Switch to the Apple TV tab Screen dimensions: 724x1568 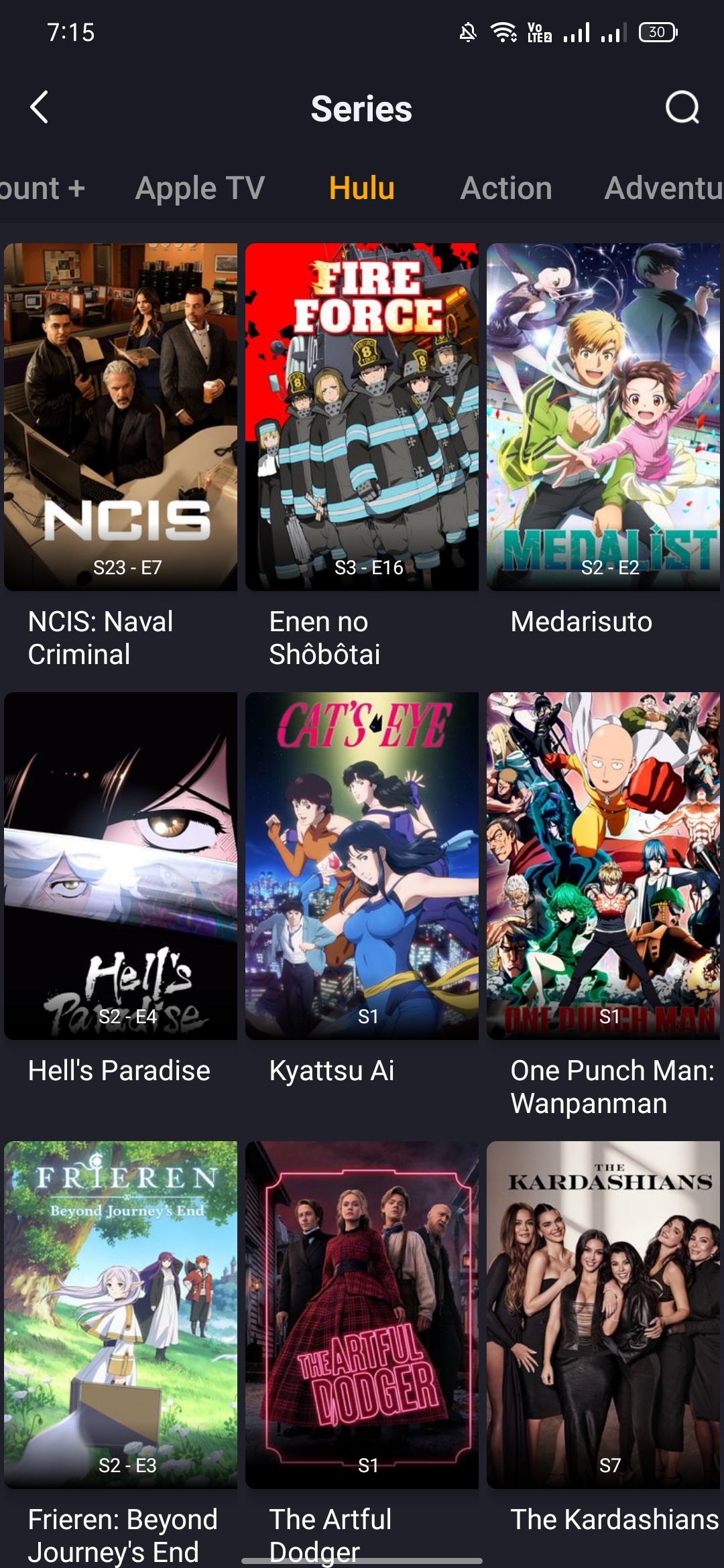pos(200,188)
